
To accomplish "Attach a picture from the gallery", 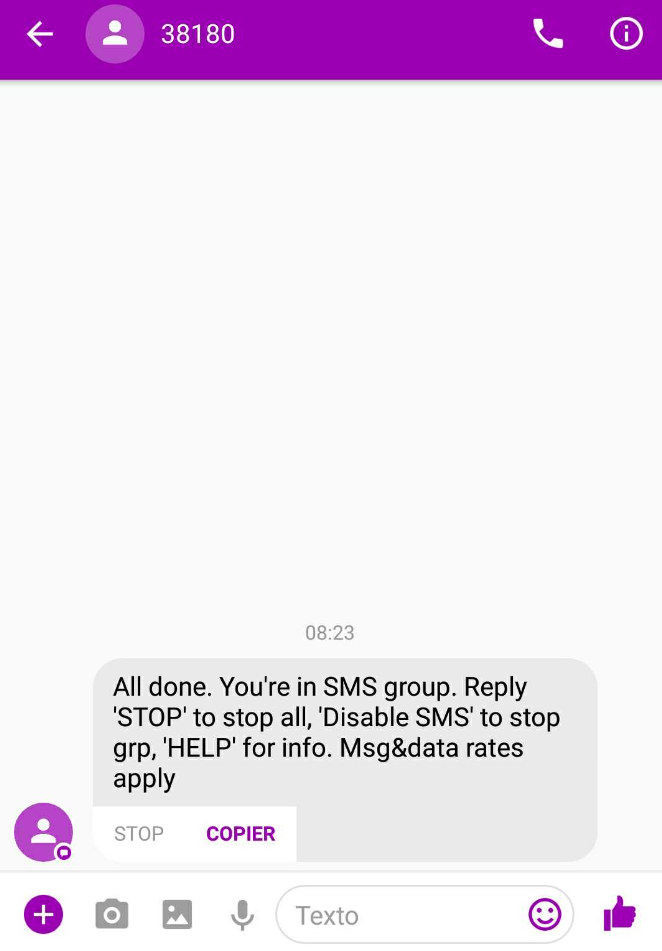I will (177, 914).
